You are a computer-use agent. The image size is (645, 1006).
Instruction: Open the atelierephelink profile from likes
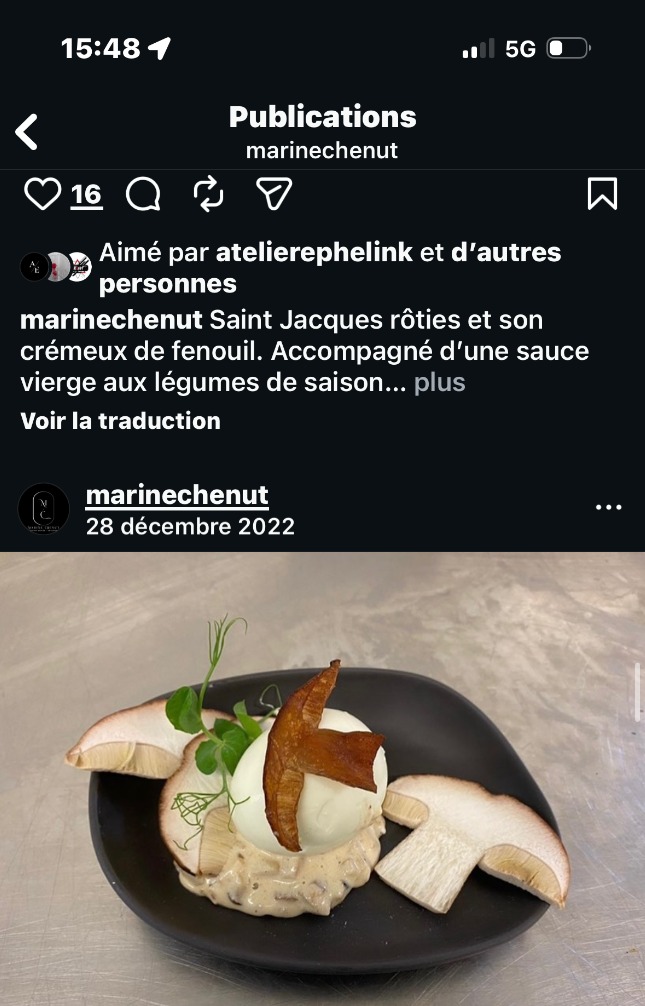[x=314, y=253]
